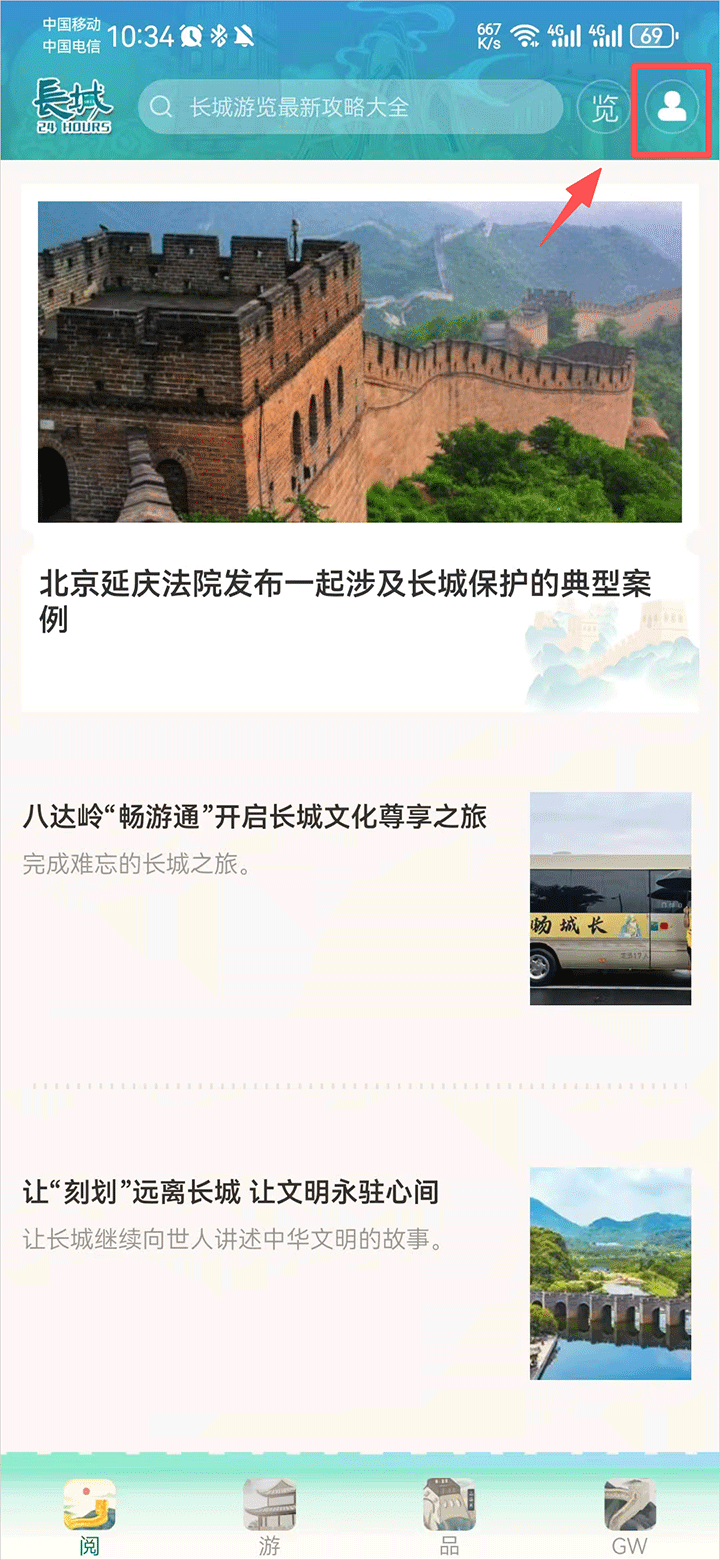Return to the 阅 tab
This screenshot has width=720, height=1560.
tap(89, 1516)
